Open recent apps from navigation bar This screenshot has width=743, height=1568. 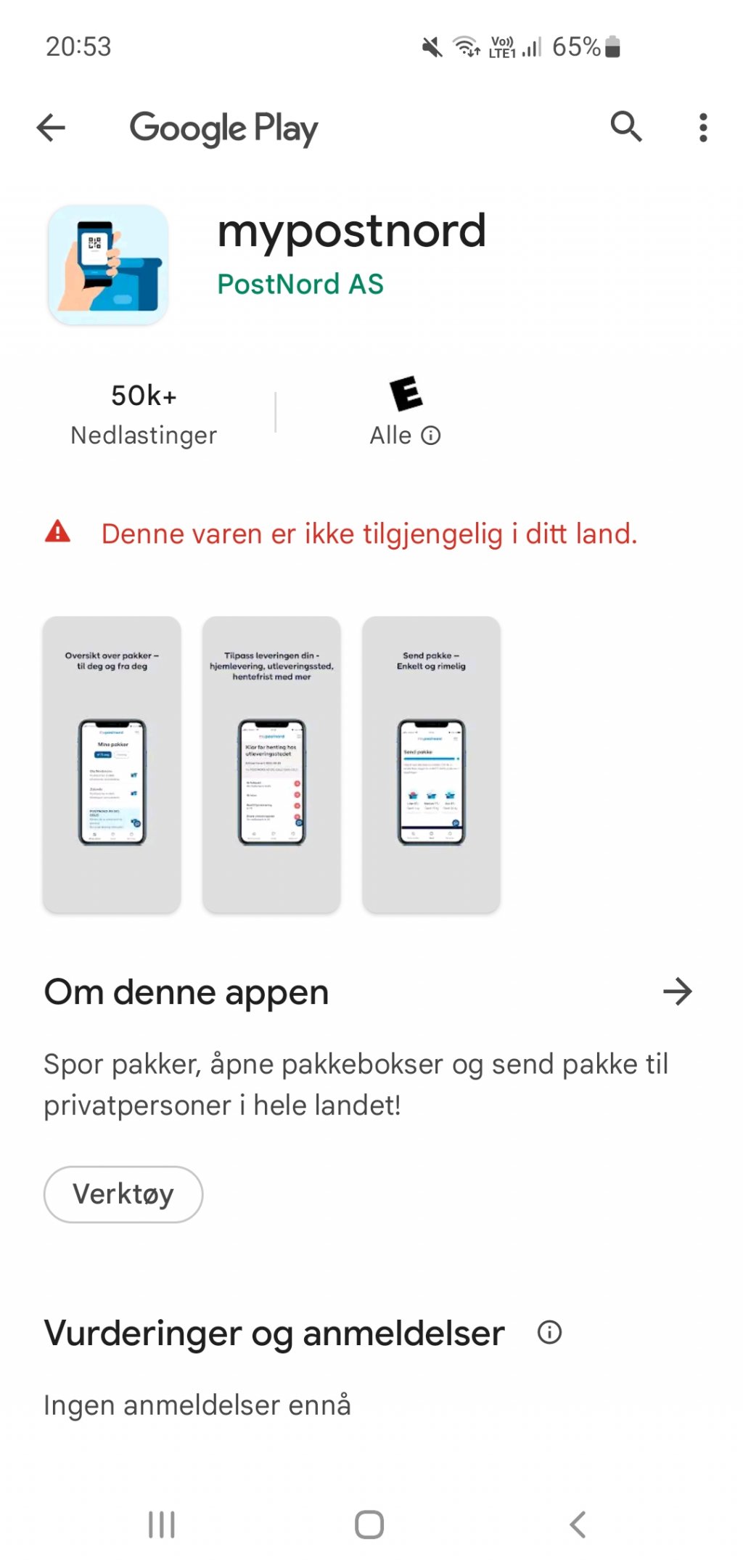[161, 1524]
